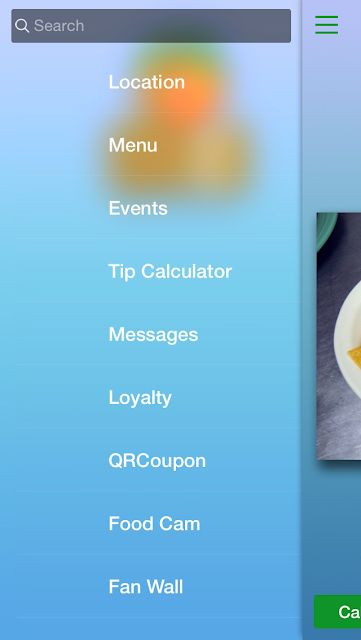
Task: Open Food Cam
Action: (x=158, y=523)
